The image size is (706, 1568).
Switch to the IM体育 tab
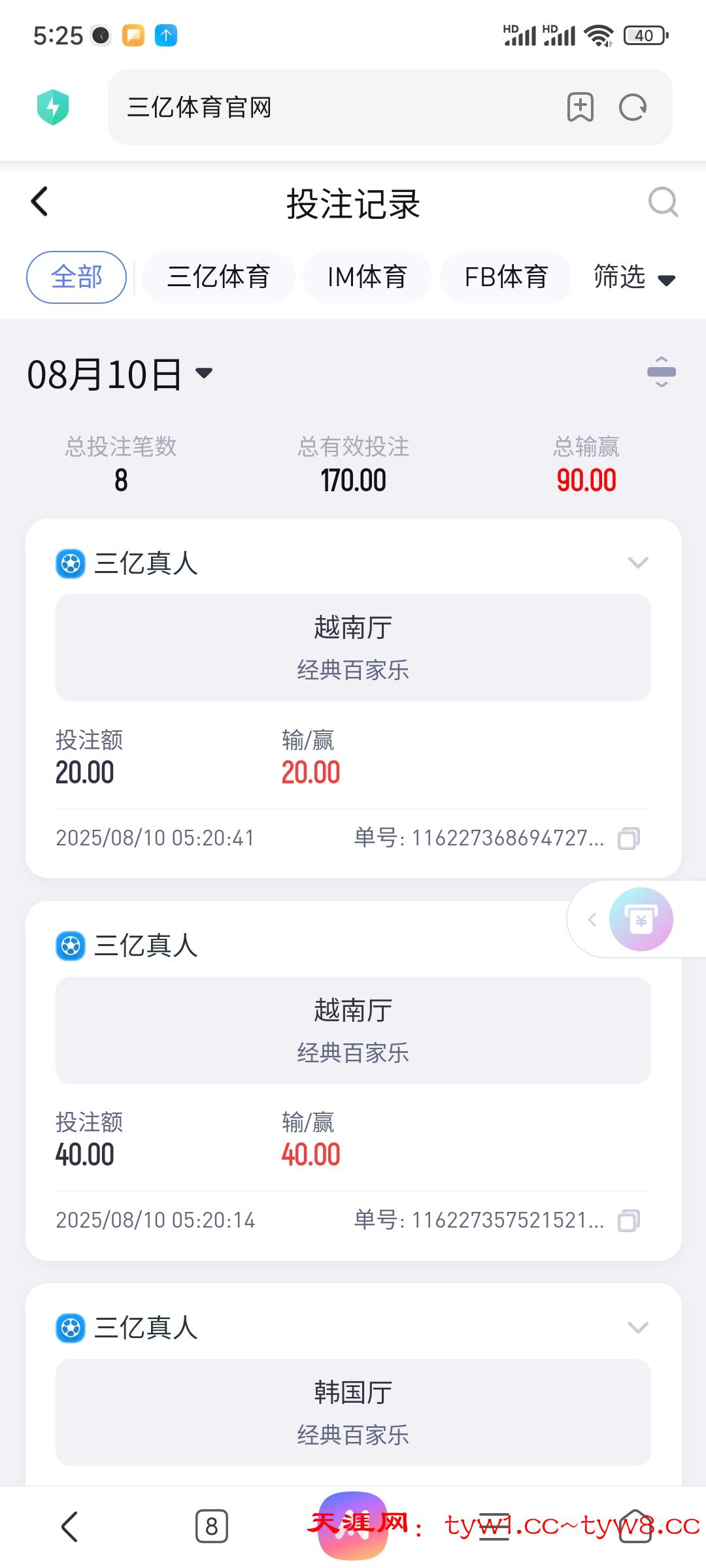[367, 277]
